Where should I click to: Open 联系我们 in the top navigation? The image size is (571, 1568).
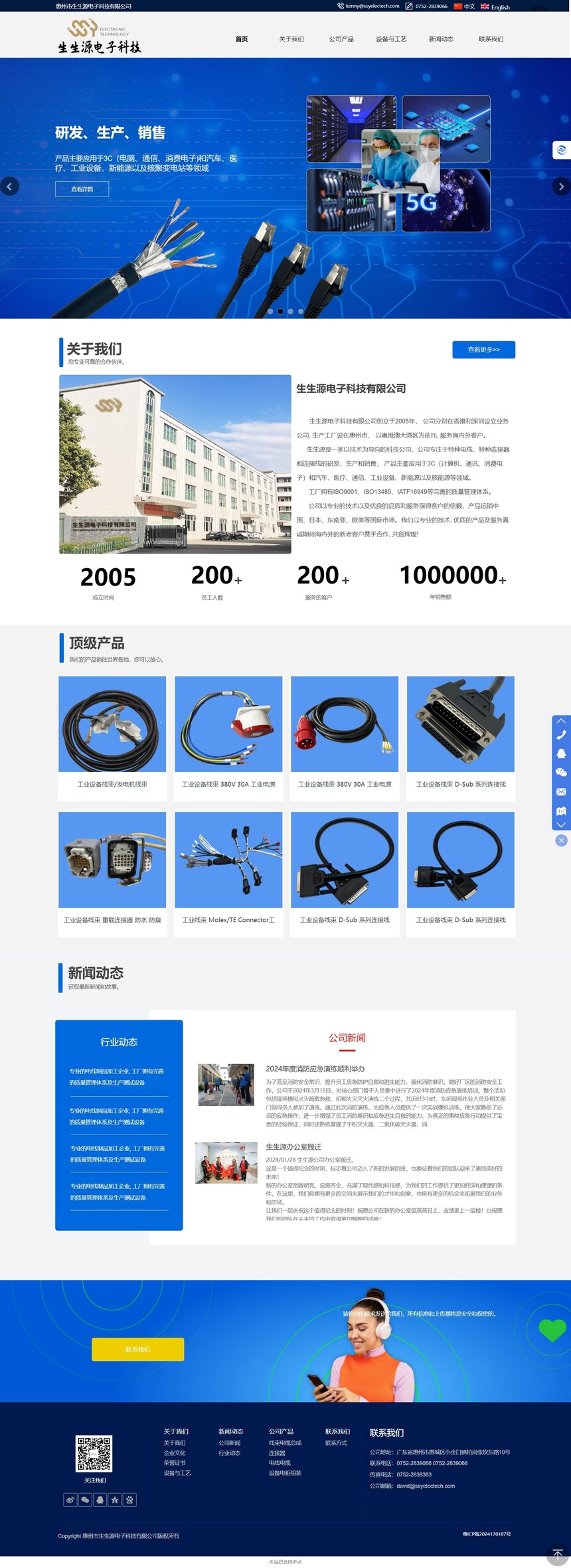pos(491,39)
